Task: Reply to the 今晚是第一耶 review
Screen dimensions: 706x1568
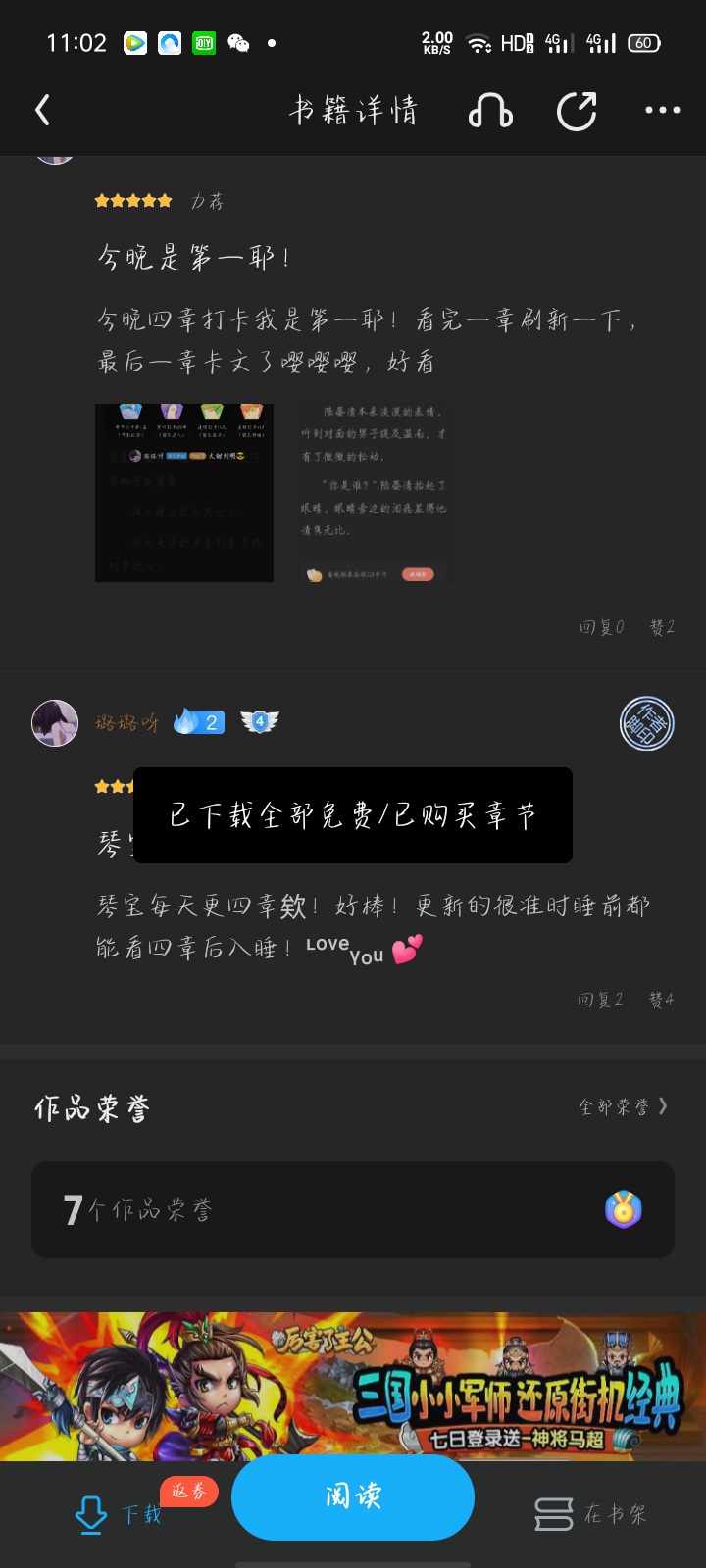Action: coord(601,627)
